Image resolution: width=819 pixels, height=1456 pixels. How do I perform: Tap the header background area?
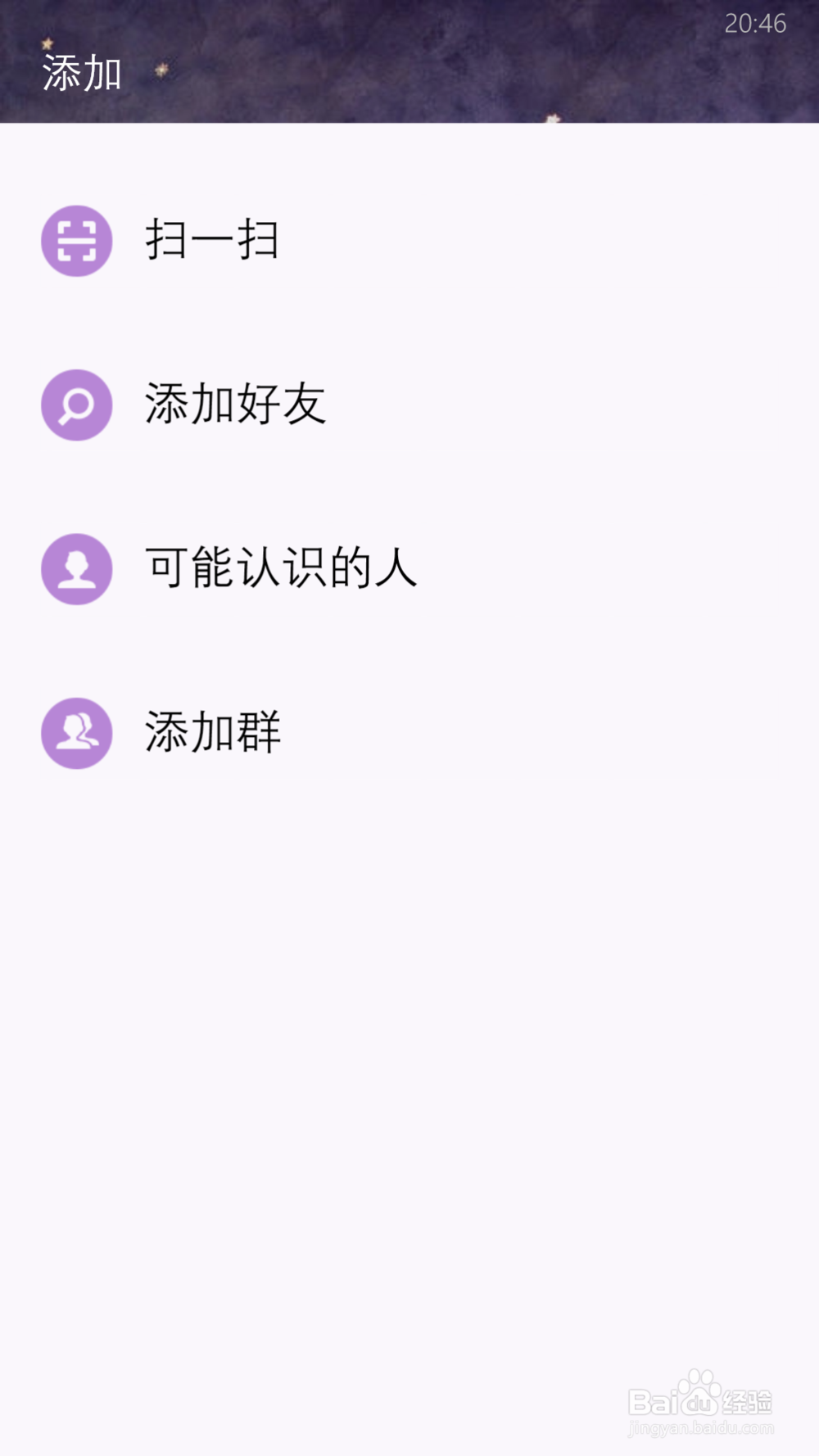409,57
